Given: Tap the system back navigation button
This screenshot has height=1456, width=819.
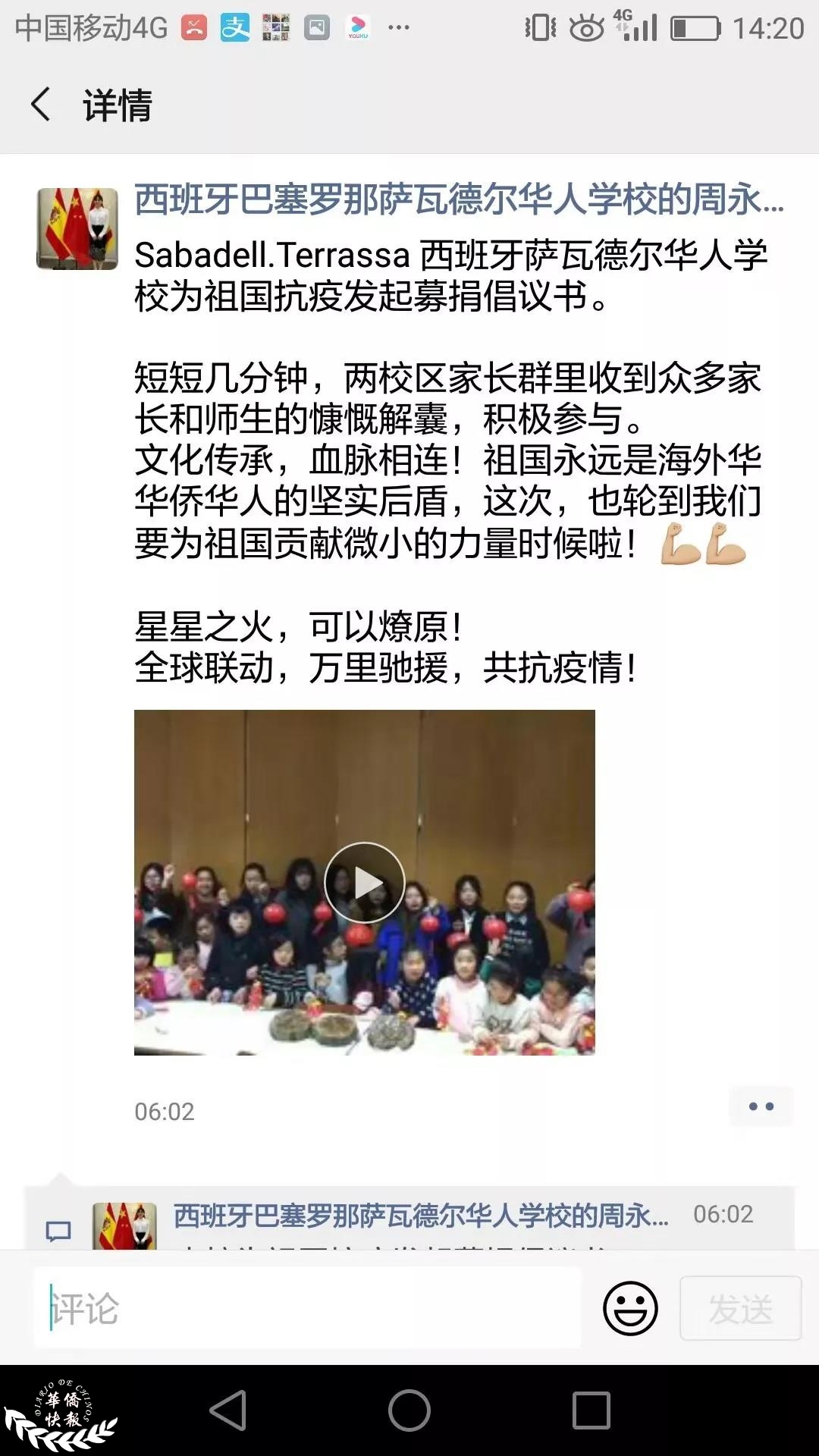Looking at the screenshot, I should click(227, 1410).
